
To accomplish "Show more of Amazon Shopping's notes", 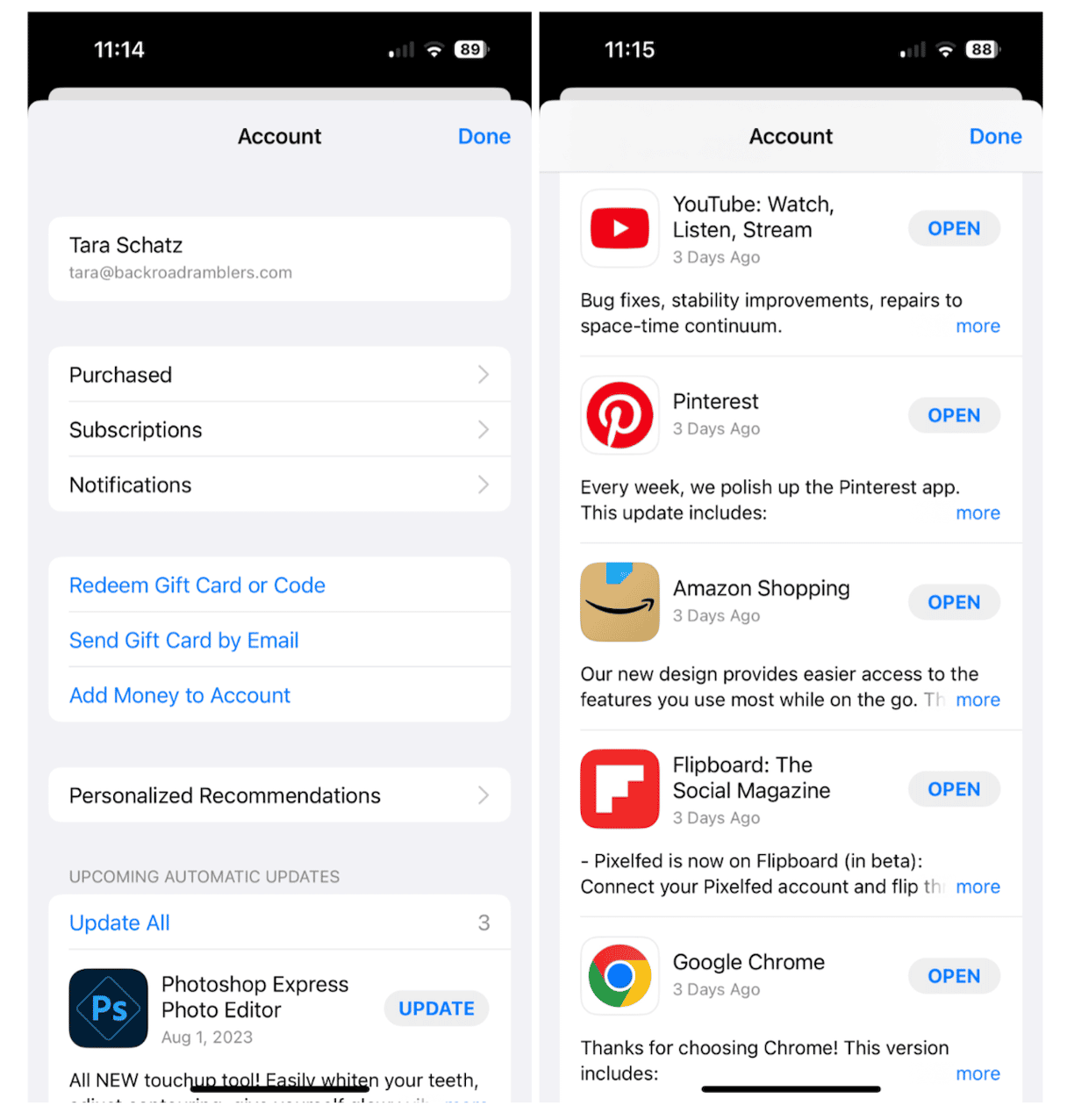I will click(977, 700).
